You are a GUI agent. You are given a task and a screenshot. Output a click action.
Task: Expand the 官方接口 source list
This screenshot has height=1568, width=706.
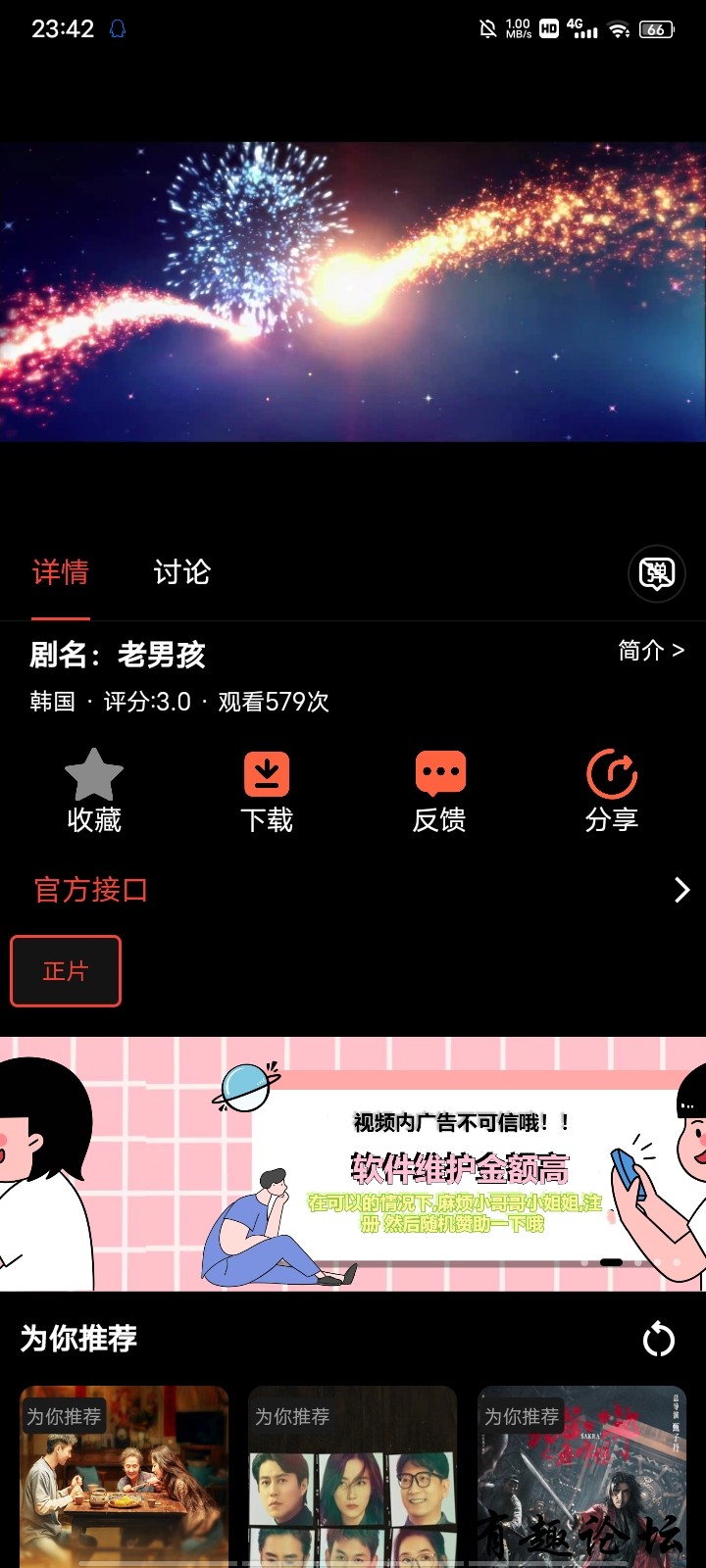(x=681, y=890)
